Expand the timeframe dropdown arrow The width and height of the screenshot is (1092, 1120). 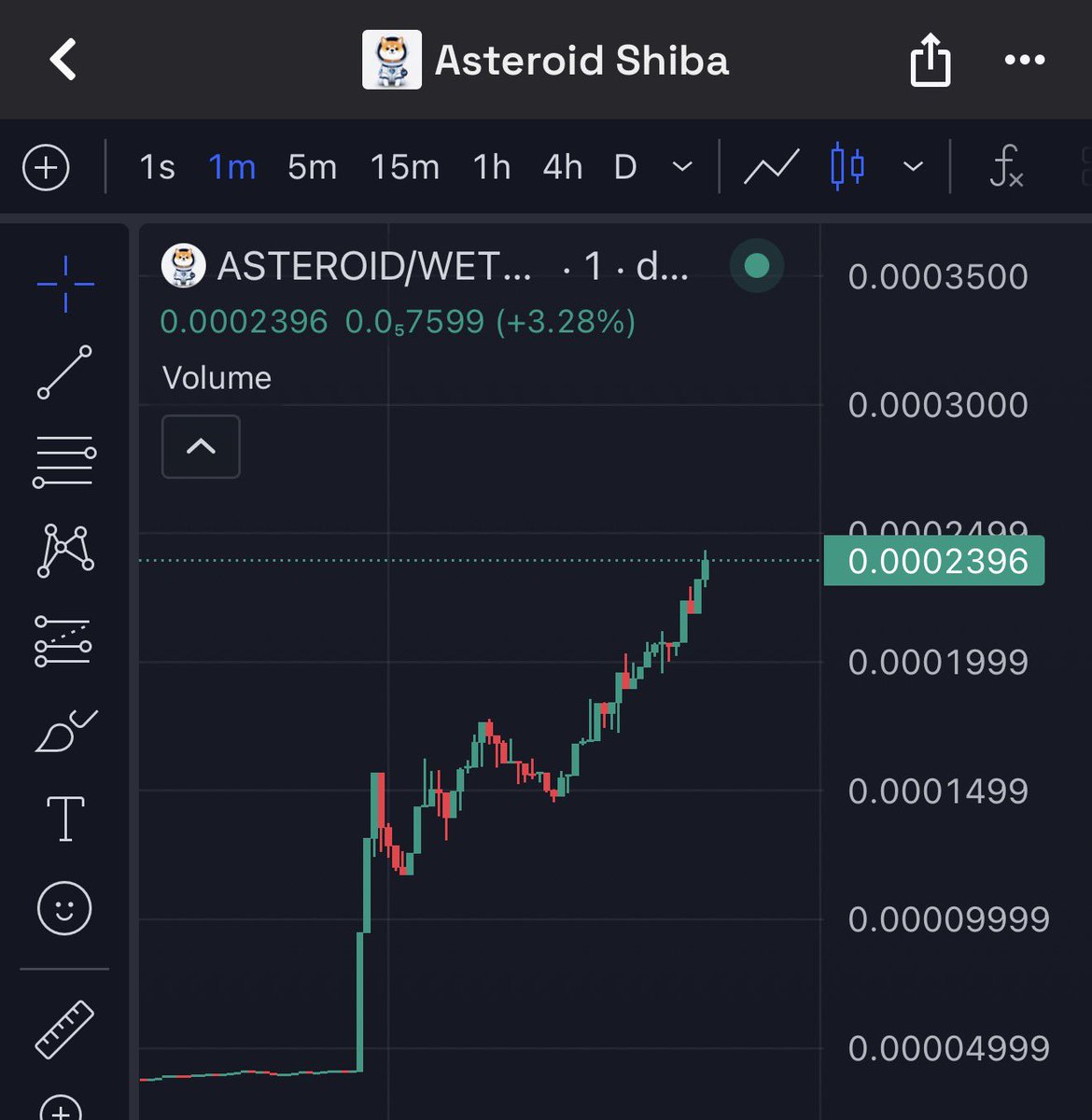(x=682, y=168)
